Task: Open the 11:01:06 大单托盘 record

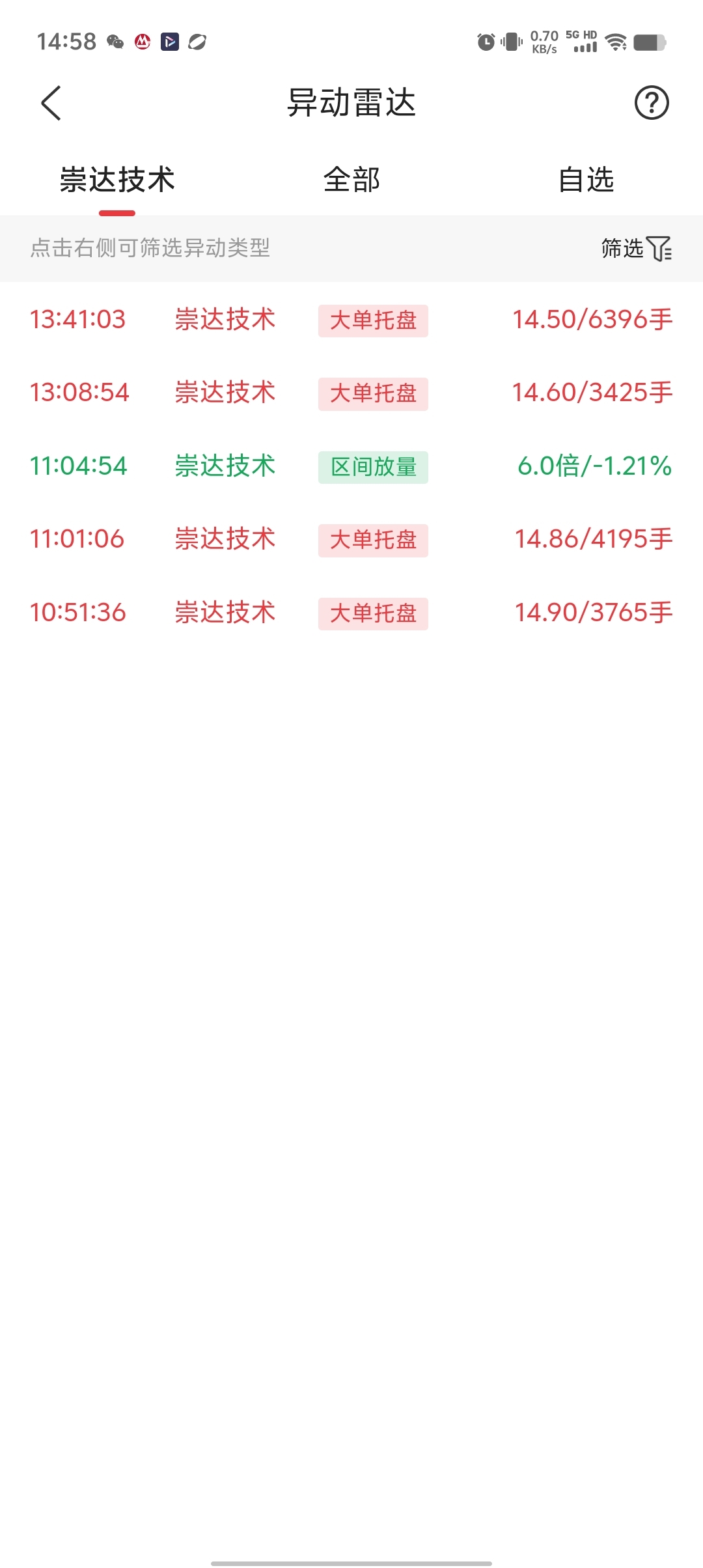Action: click(351, 540)
